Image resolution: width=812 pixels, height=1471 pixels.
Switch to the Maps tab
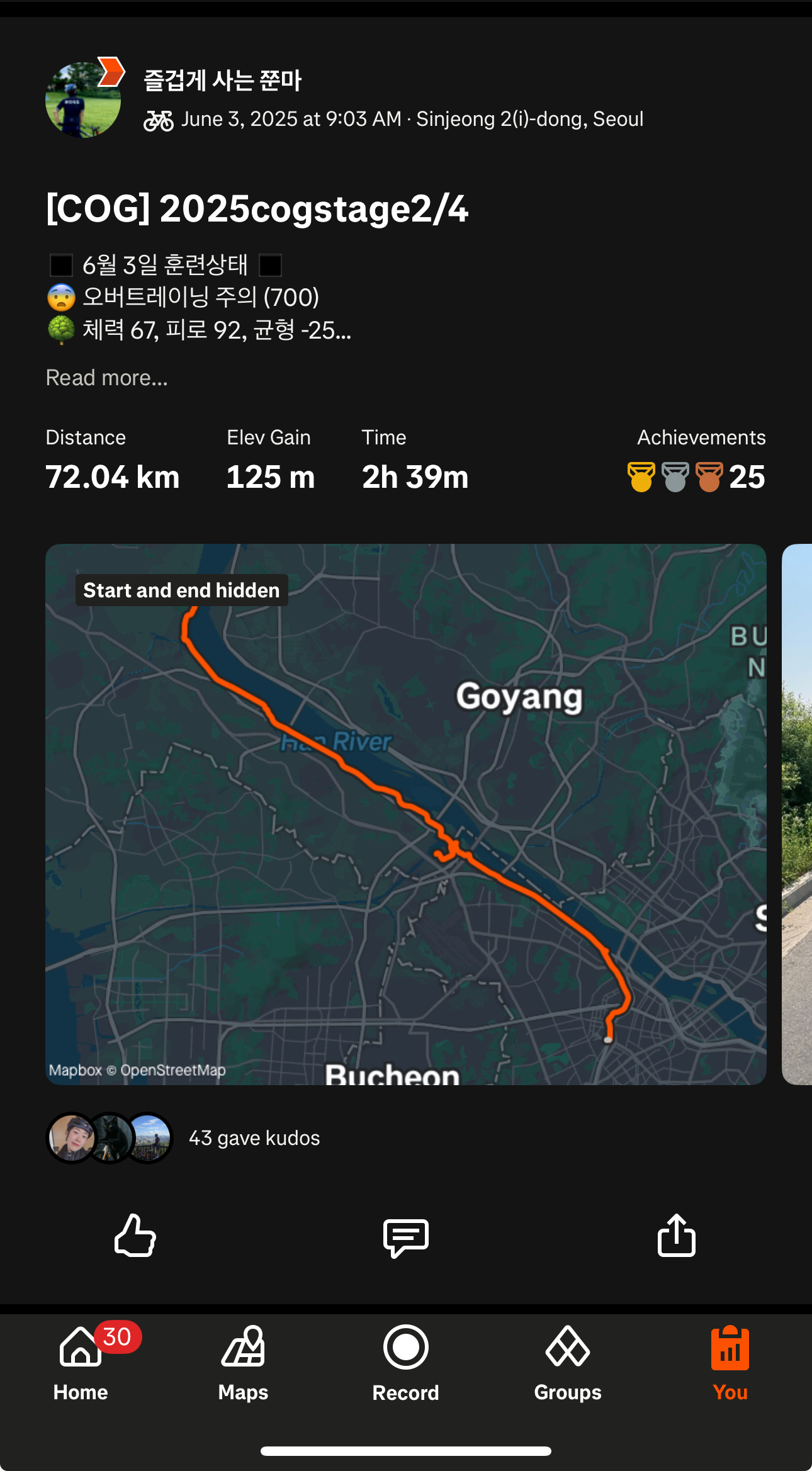coord(243,1363)
